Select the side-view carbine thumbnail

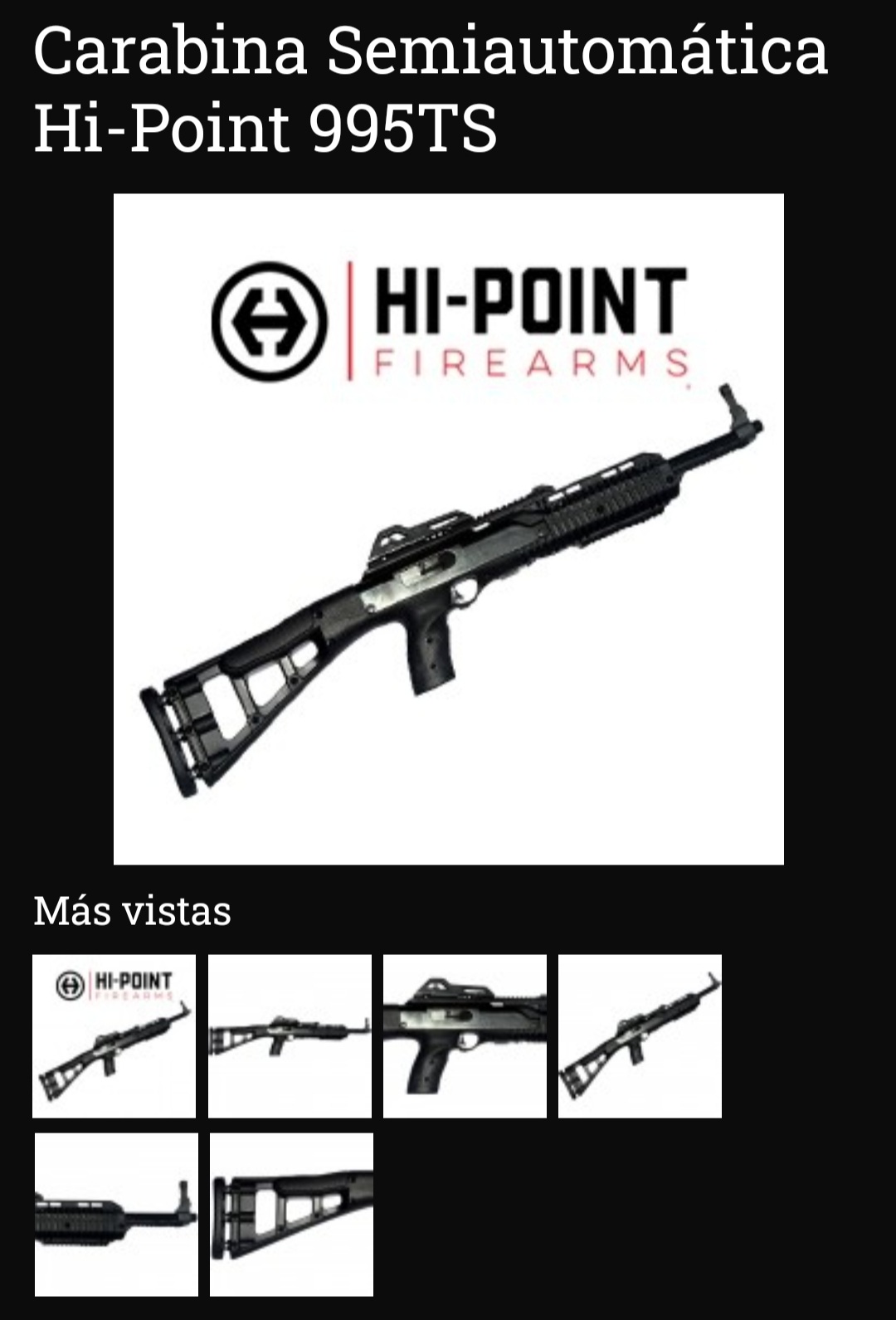[x=290, y=1036]
